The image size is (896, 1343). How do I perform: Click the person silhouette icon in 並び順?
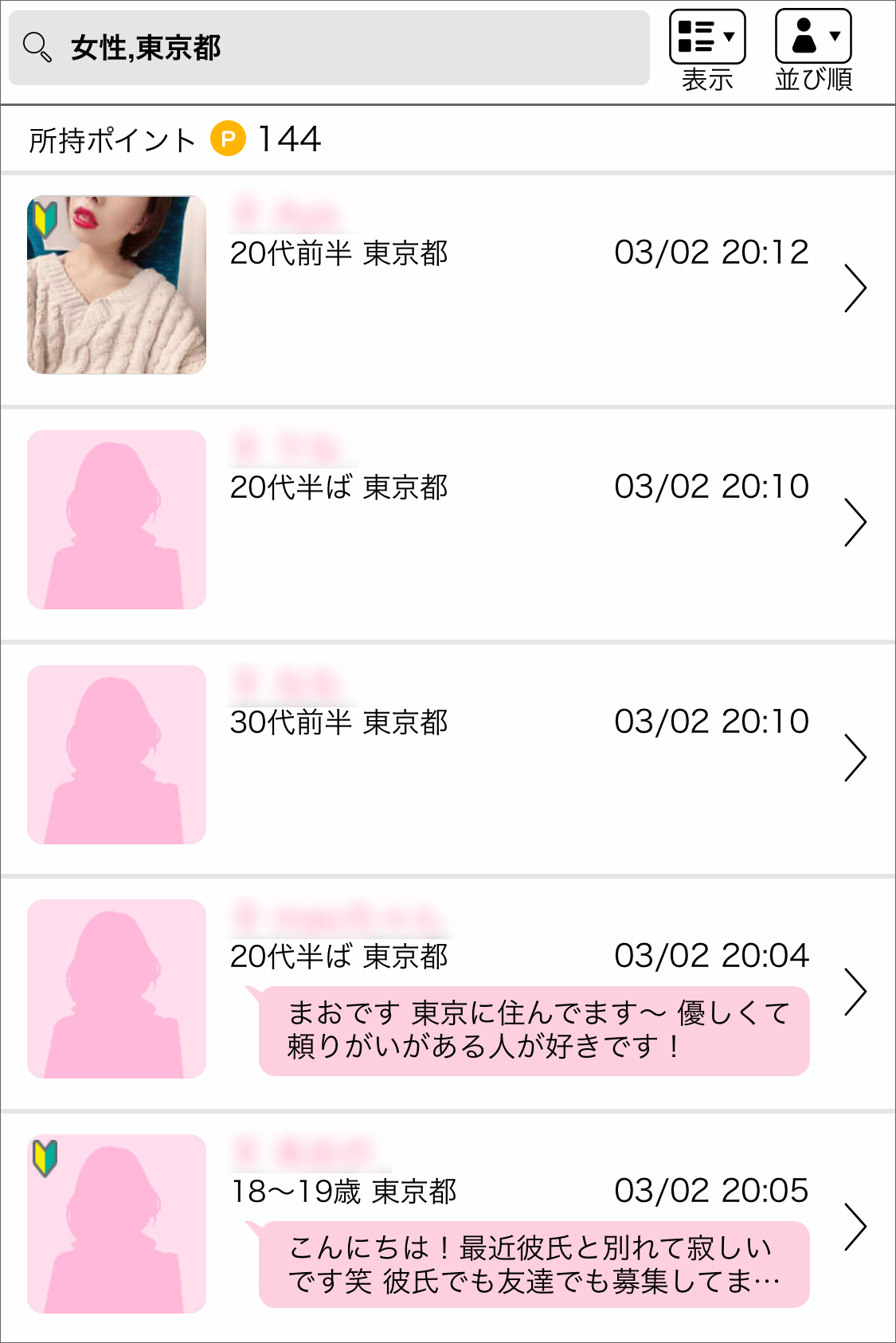(x=803, y=34)
